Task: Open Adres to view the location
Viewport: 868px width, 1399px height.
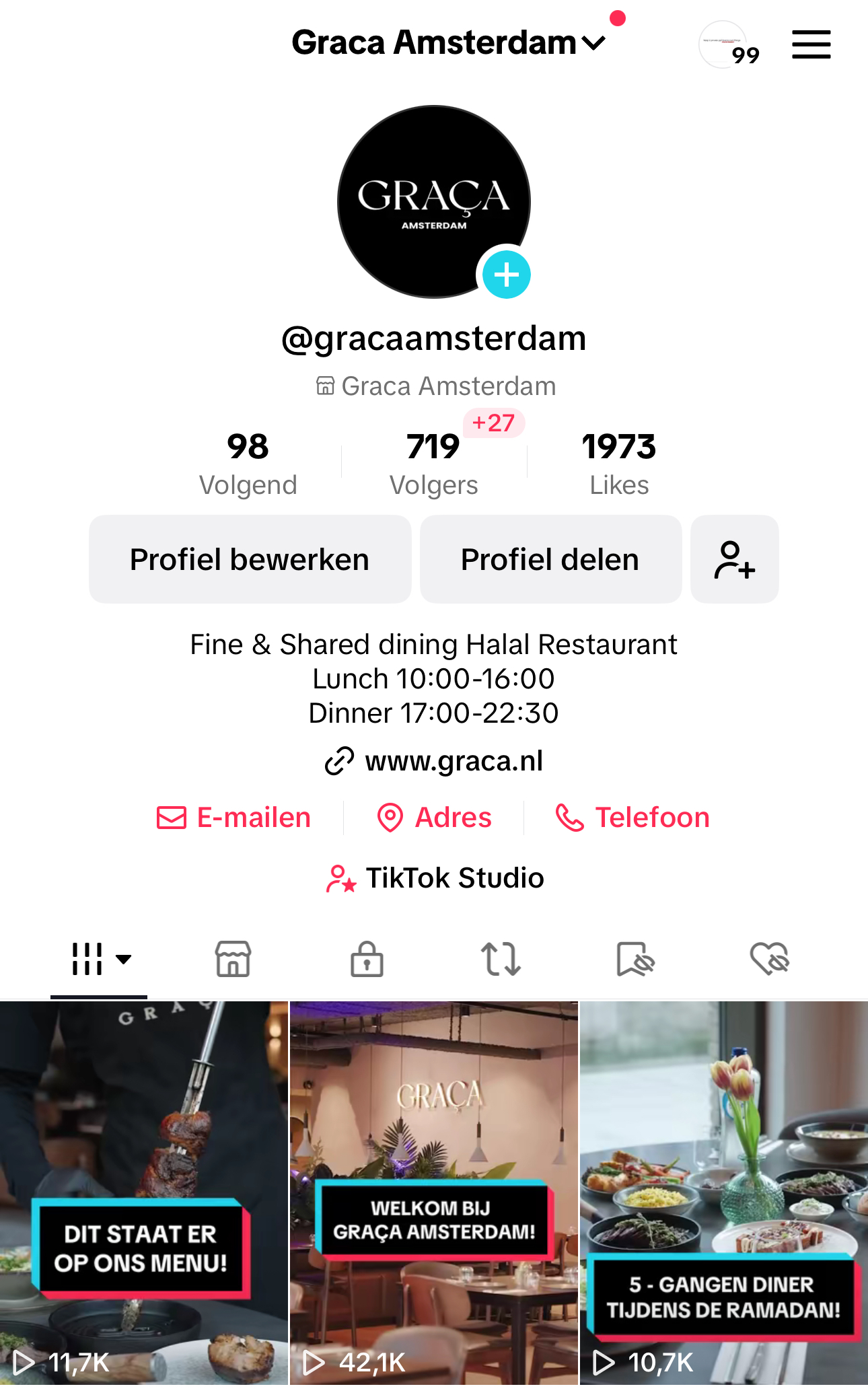Action: (x=434, y=818)
